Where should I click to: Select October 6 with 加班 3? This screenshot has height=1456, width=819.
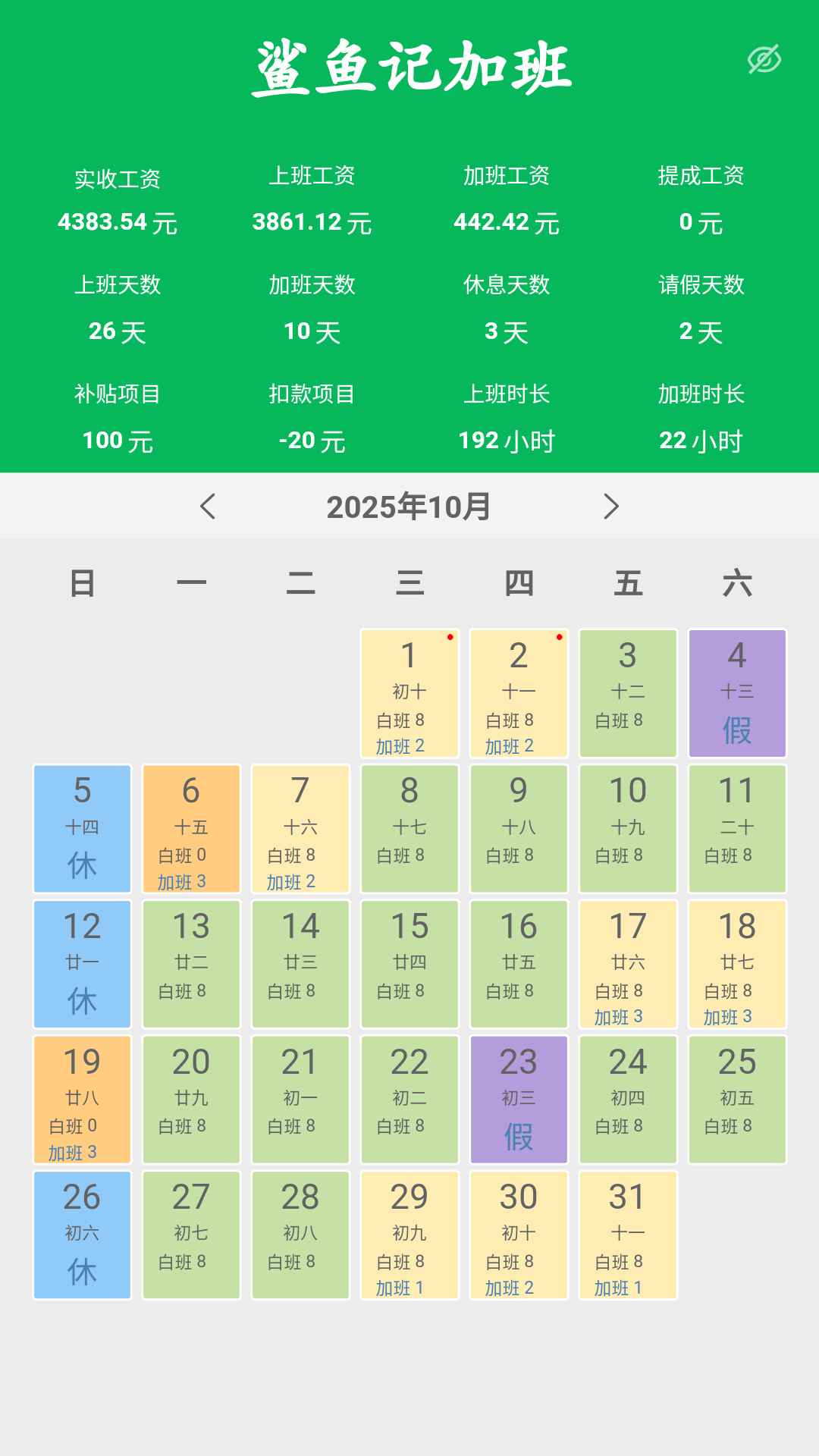191,828
